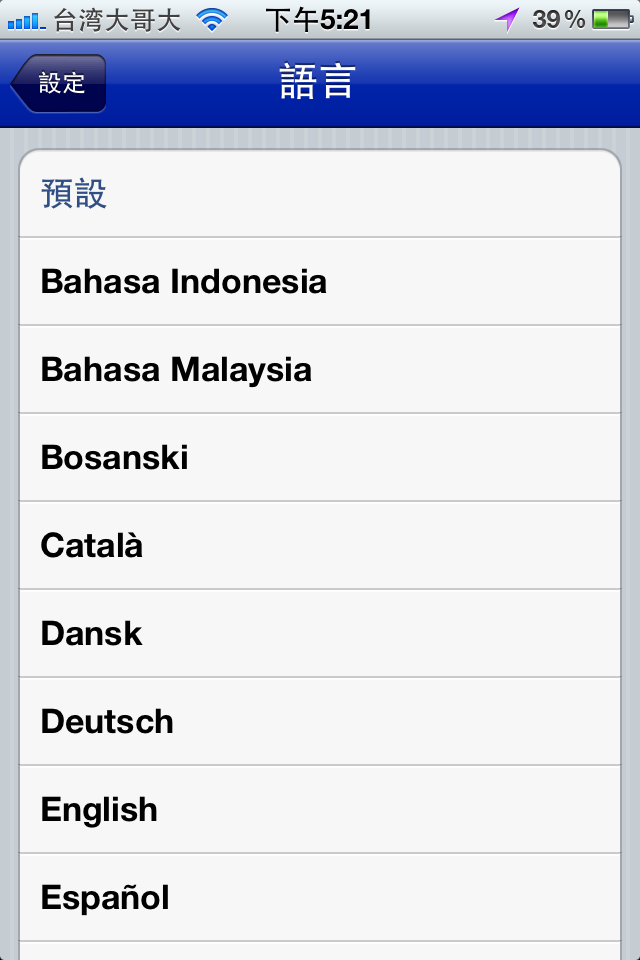Screen dimensions: 640x960
Task: Select the 預設 default language option
Action: point(320,194)
